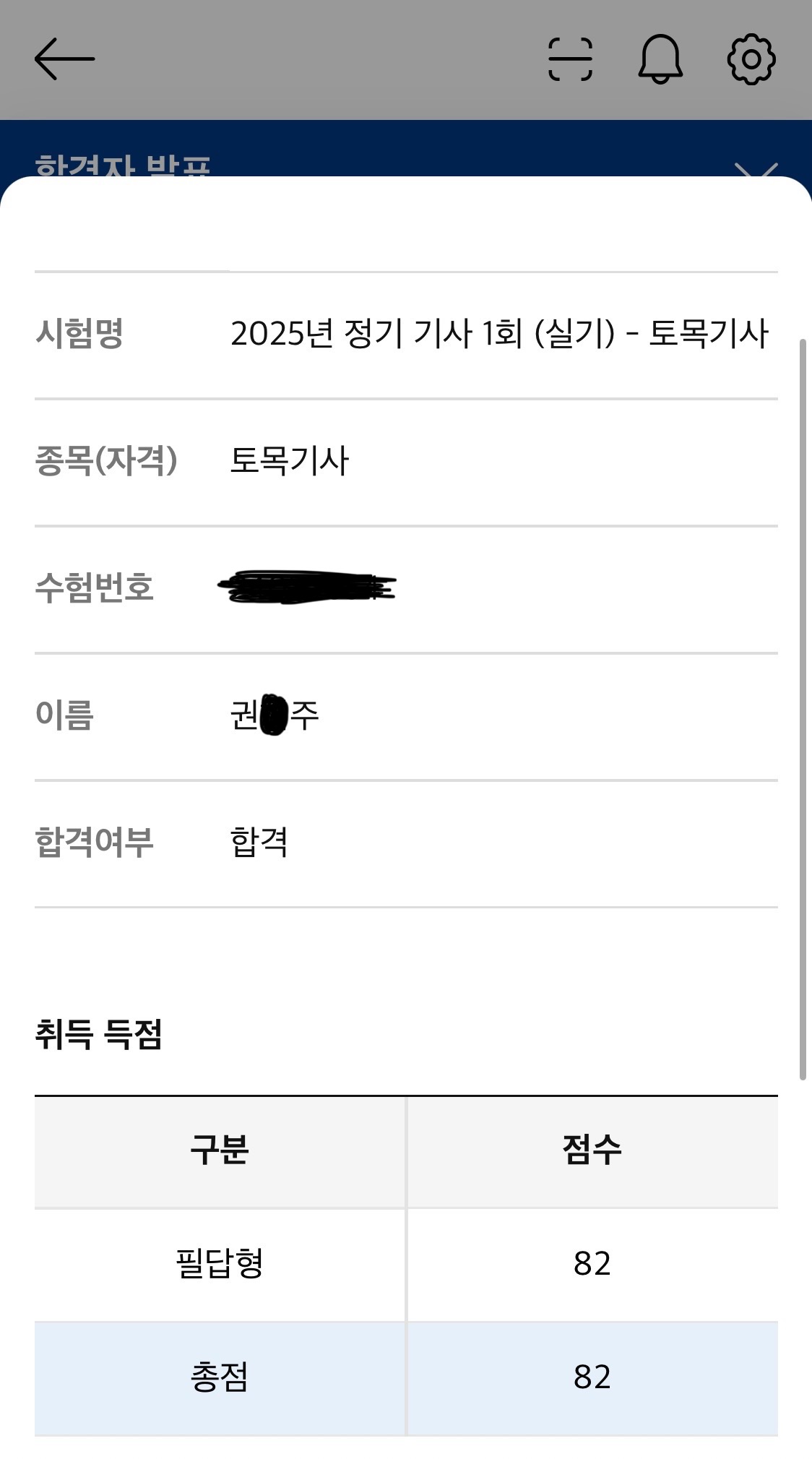Close the 합격자 발표 panel
812x1459 pixels.
click(x=756, y=171)
